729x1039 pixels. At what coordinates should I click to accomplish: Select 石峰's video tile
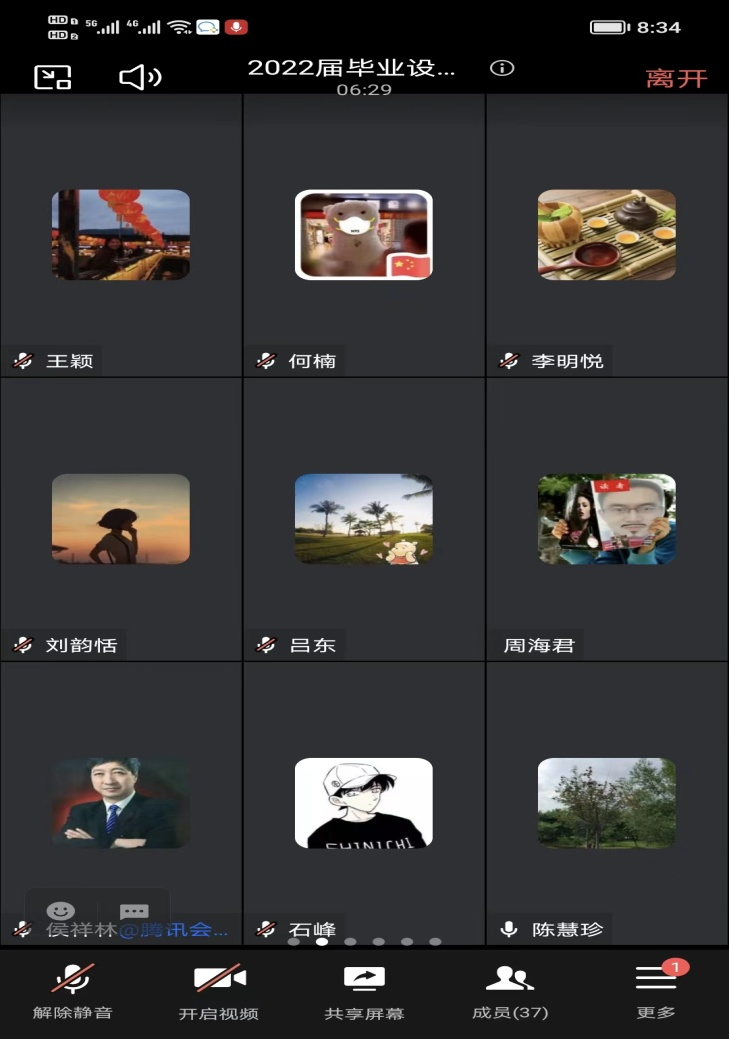tap(364, 803)
